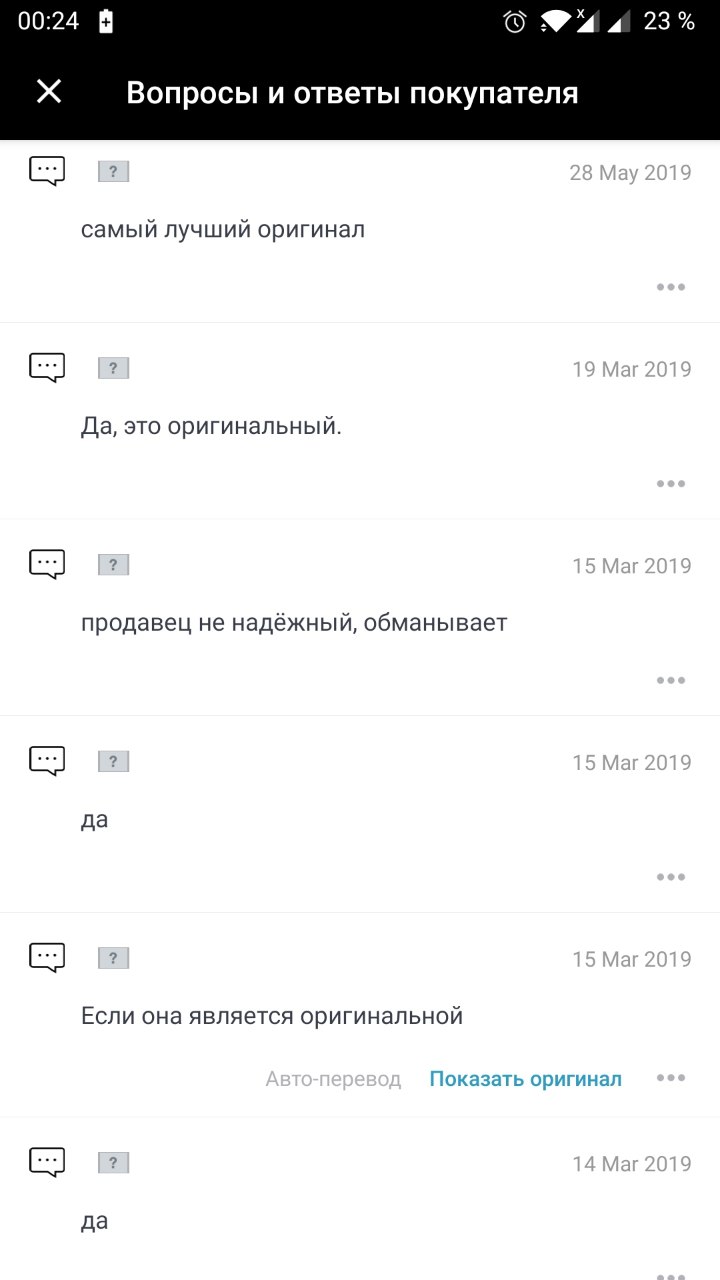Image resolution: width=720 pixels, height=1280 pixels.
Task: Open options for 'Да, это оригинальный.' answer
Action: pos(670,484)
